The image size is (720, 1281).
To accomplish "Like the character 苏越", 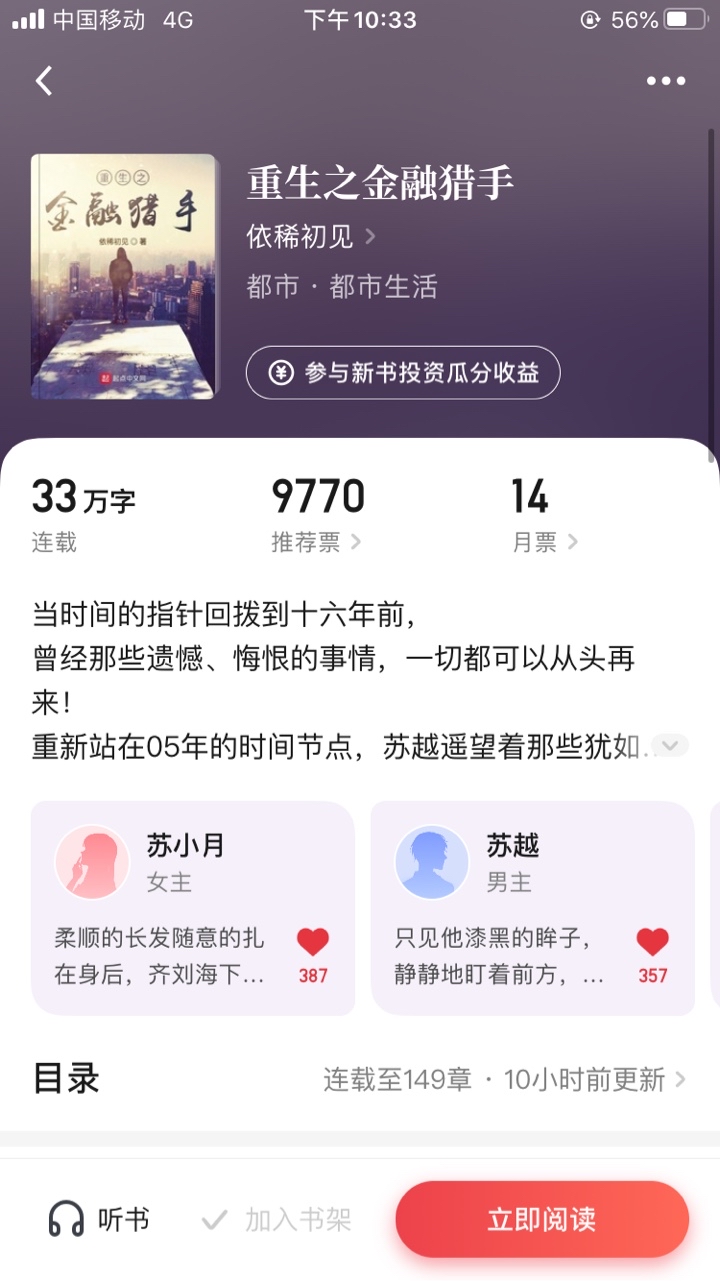I will click(x=653, y=943).
